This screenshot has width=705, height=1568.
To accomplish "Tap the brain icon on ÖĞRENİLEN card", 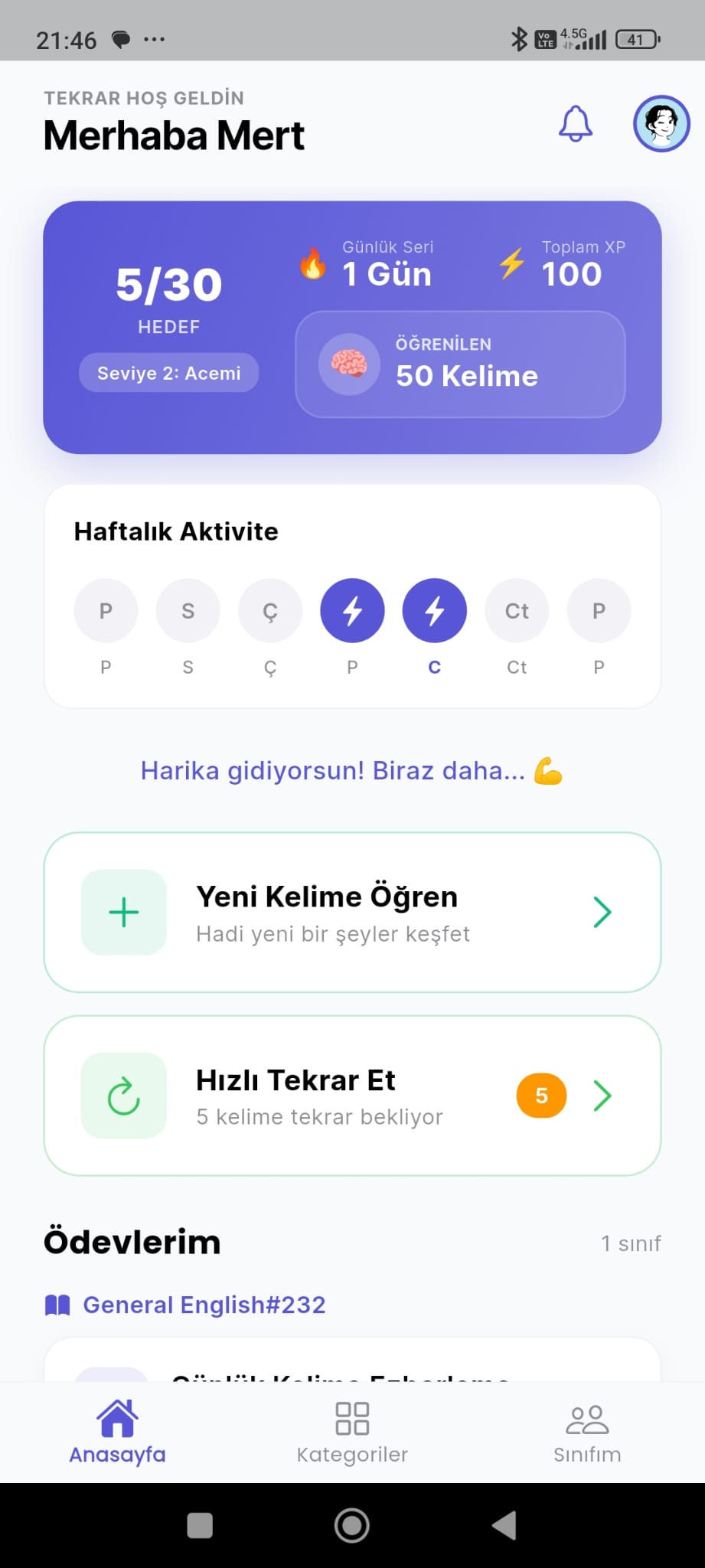I will tap(349, 364).
